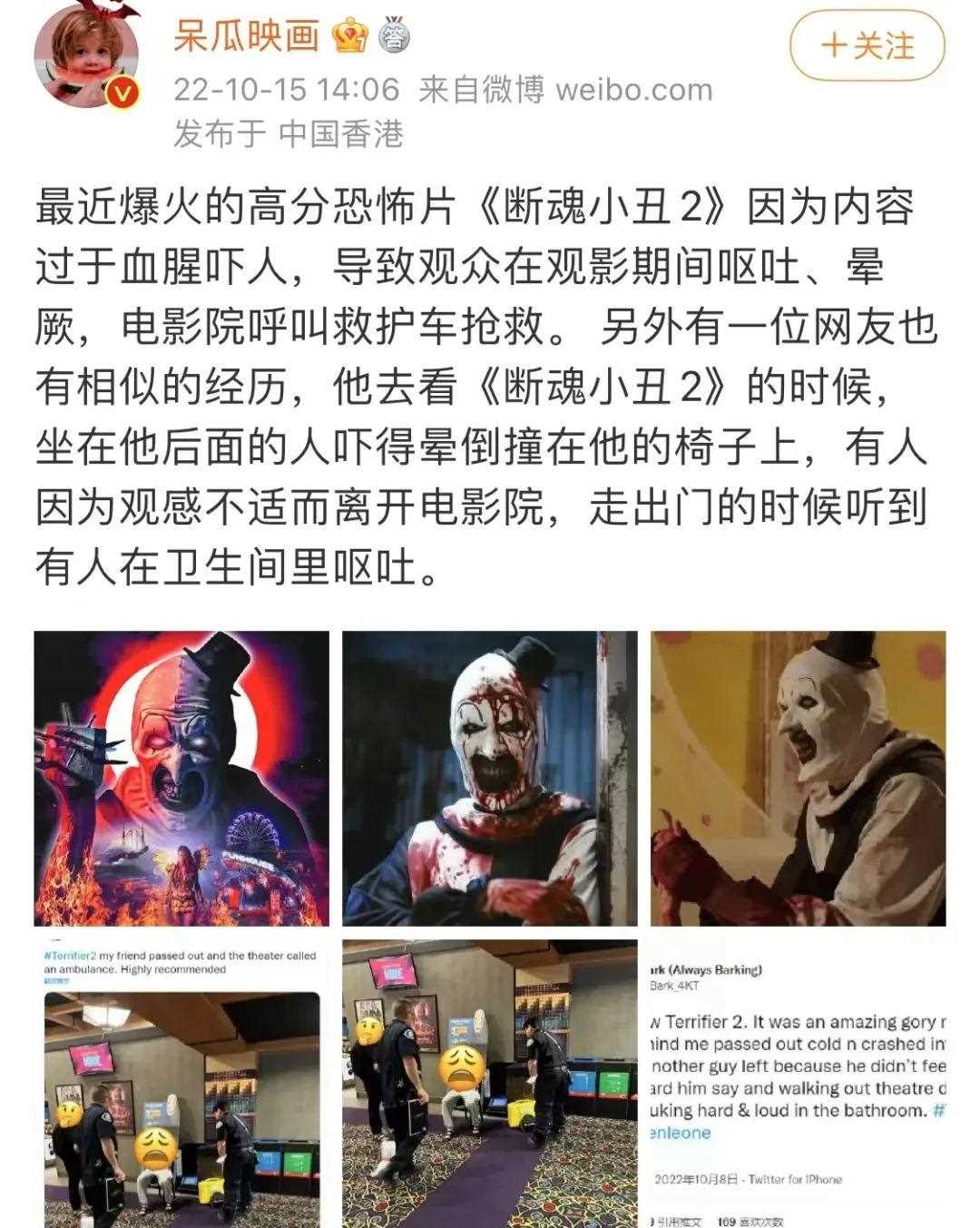Follow 呆瓜映画 with the 关注 button
Screen dimensions: 980x1228
click(x=867, y=45)
